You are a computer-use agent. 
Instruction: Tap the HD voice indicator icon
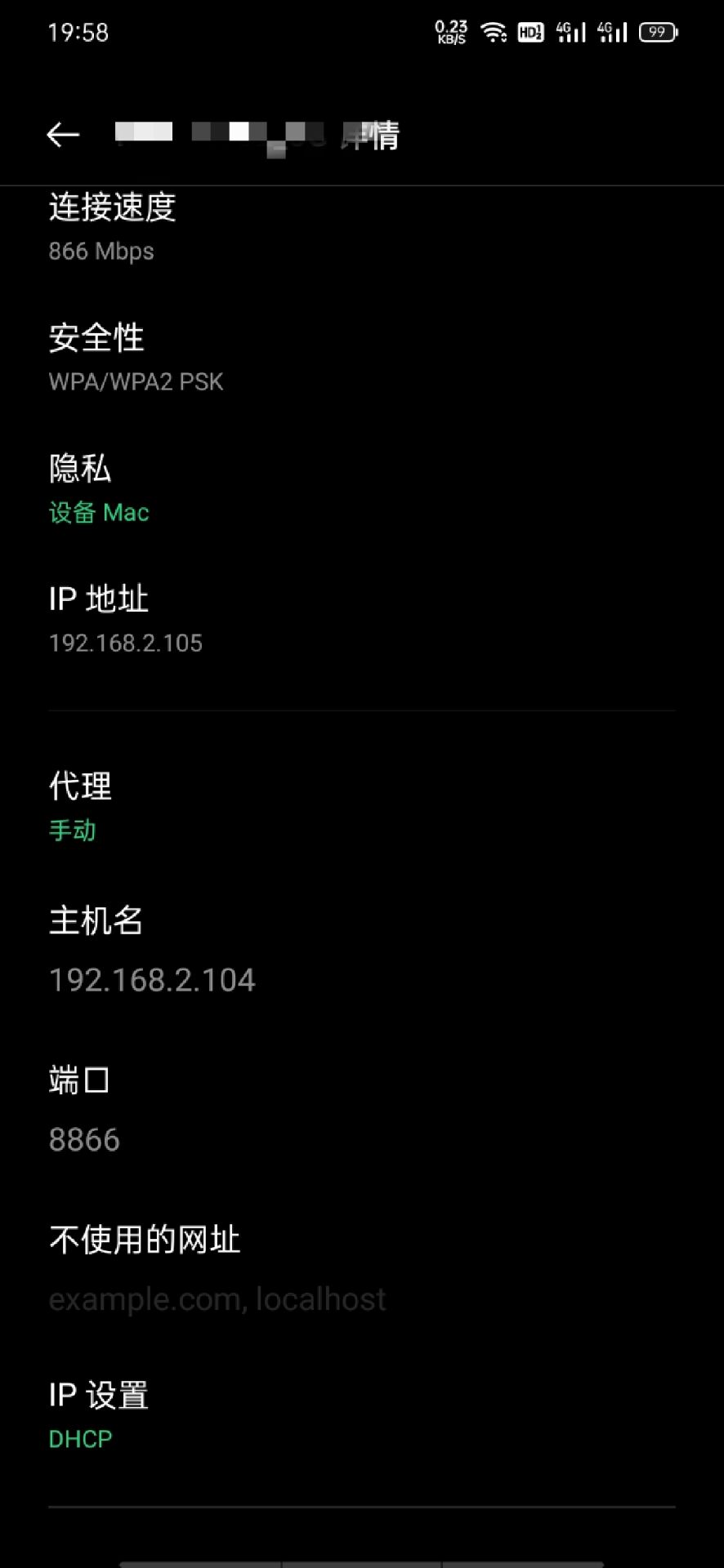531,31
